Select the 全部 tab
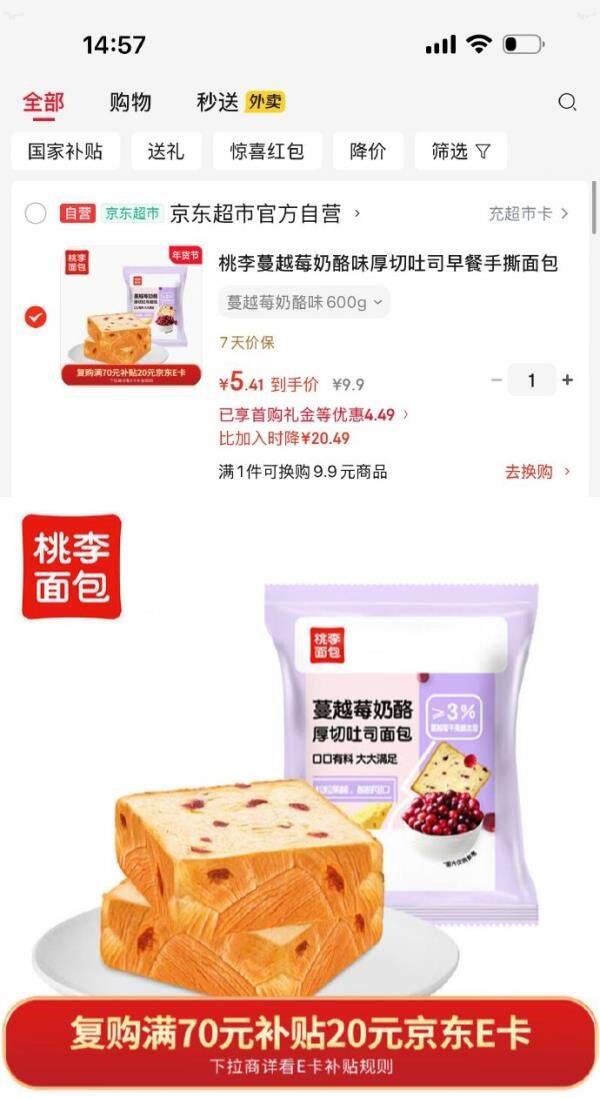The height and width of the screenshot is (1099, 600). pyautogui.click(x=43, y=102)
